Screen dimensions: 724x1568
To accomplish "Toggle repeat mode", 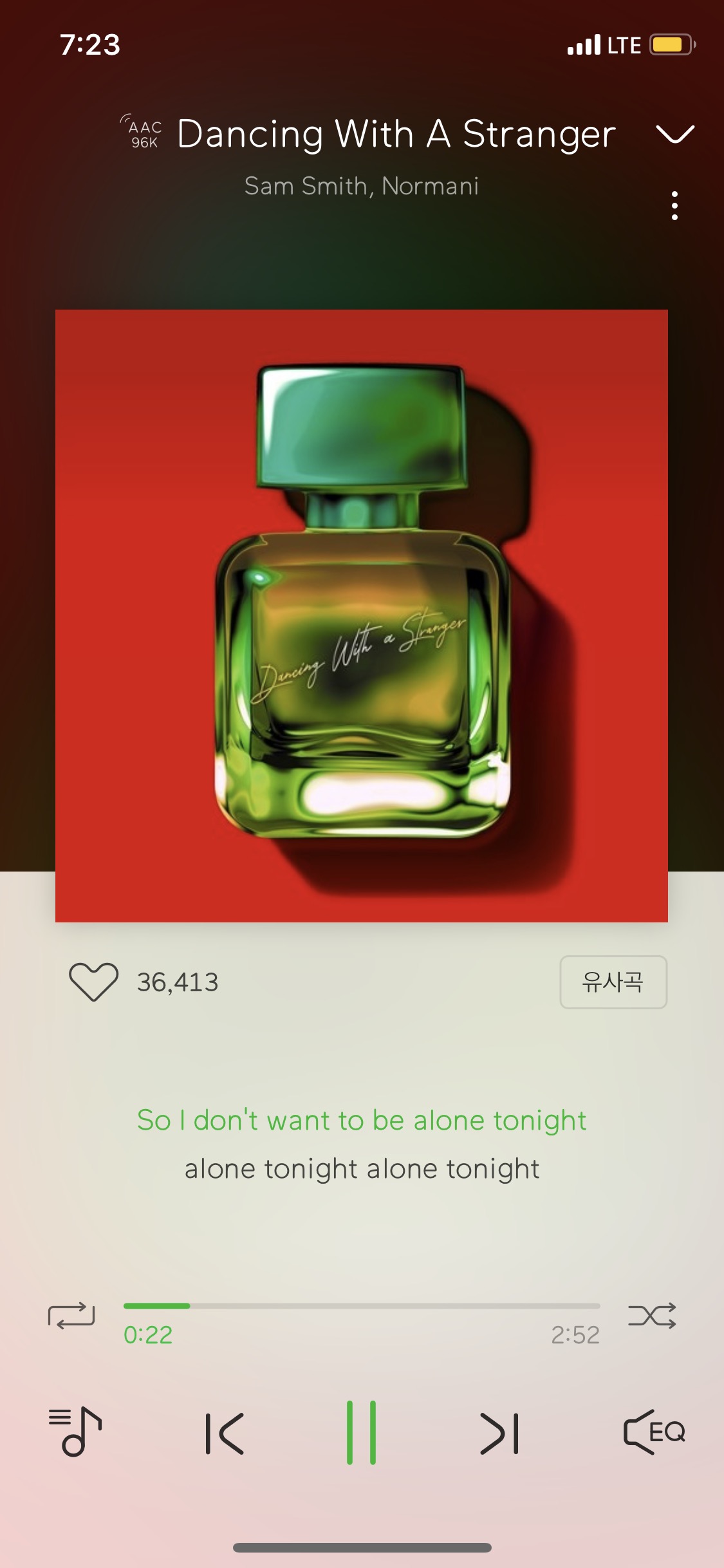I will click(x=71, y=1315).
